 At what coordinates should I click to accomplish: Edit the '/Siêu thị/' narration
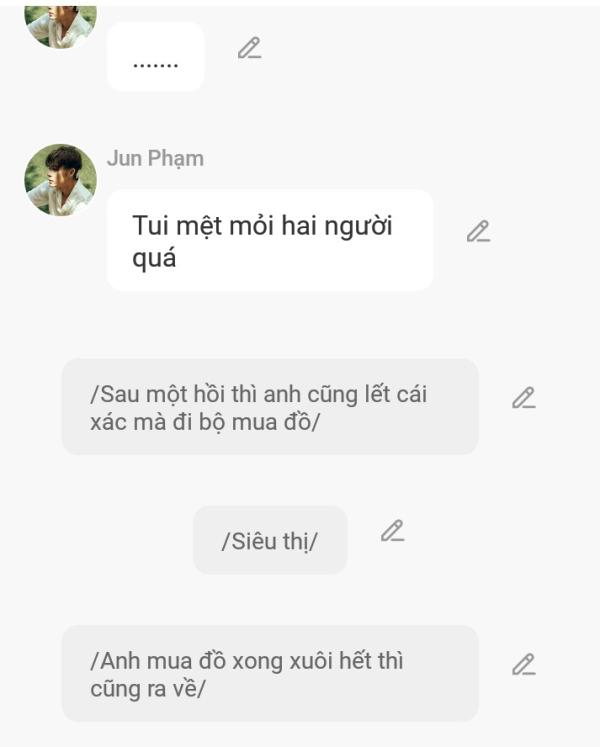tap(392, 531)
